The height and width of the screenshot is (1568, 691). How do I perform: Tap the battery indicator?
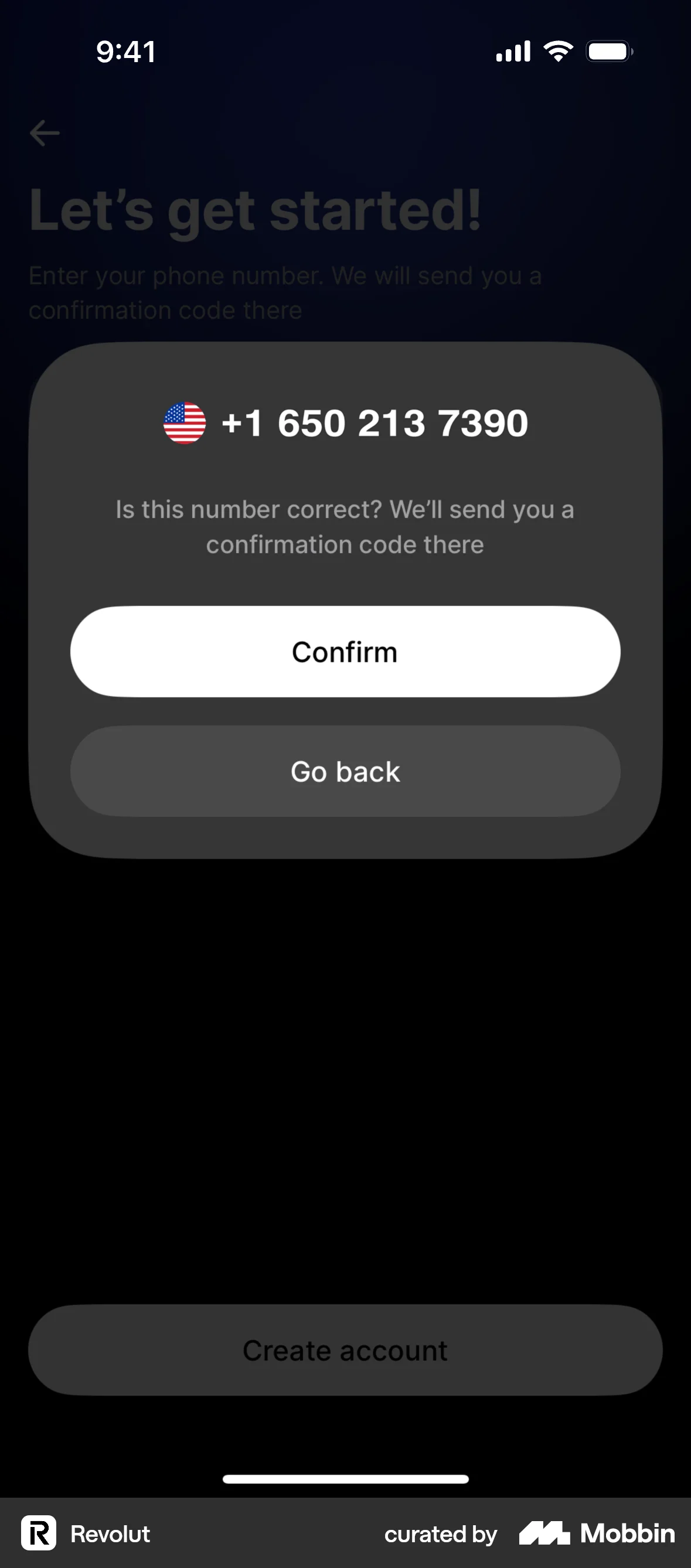[609, 51]
